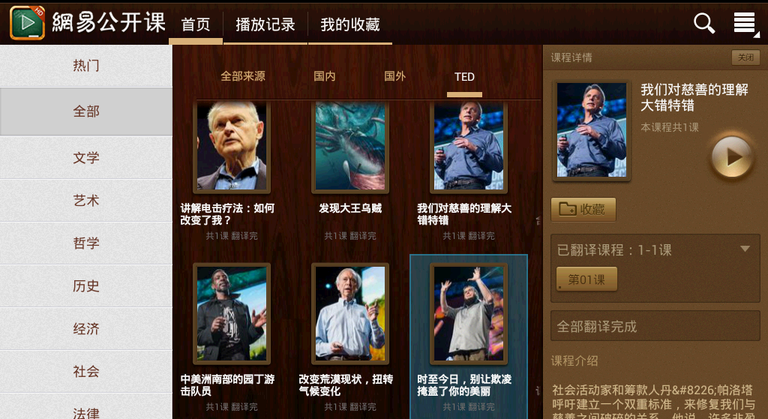Viewport: 768px width, 419px height.
Task: Filter by 全部来源 source
Action: point(243,76)
